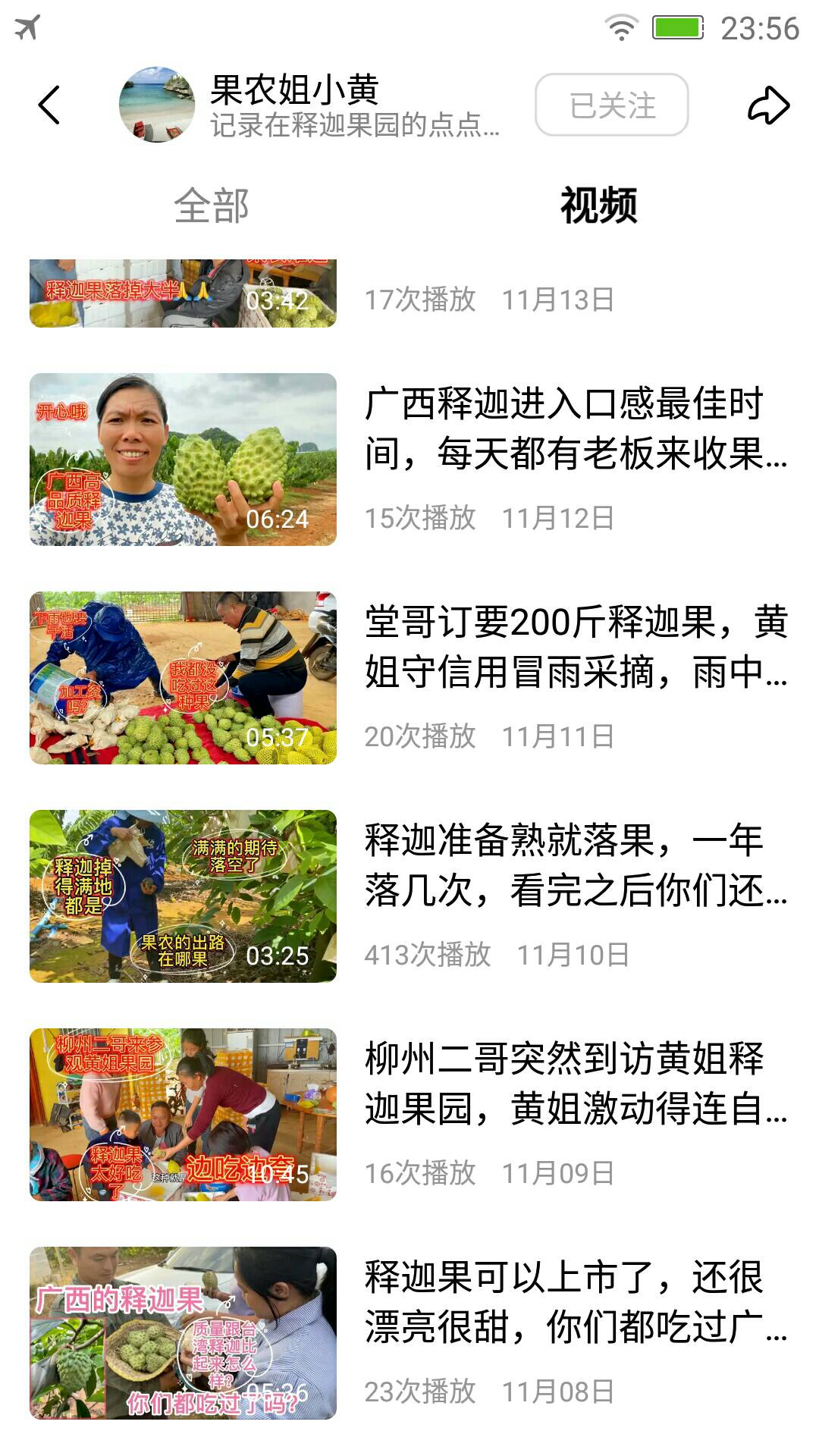
Task: Watch 堂哥订要200斤释迦果 video
Action: (183, 677)
